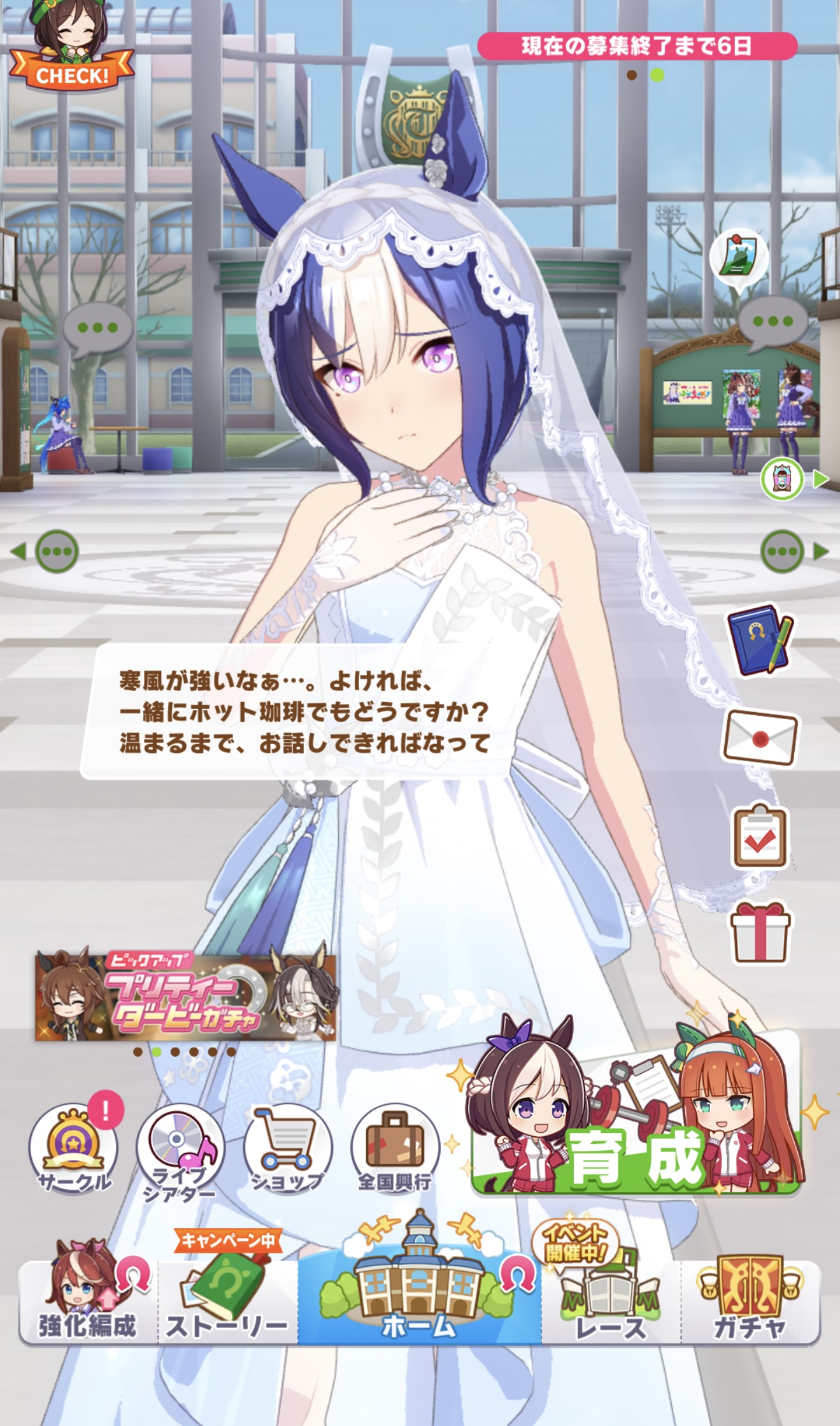Open the gift box presents

coord(760,932)
